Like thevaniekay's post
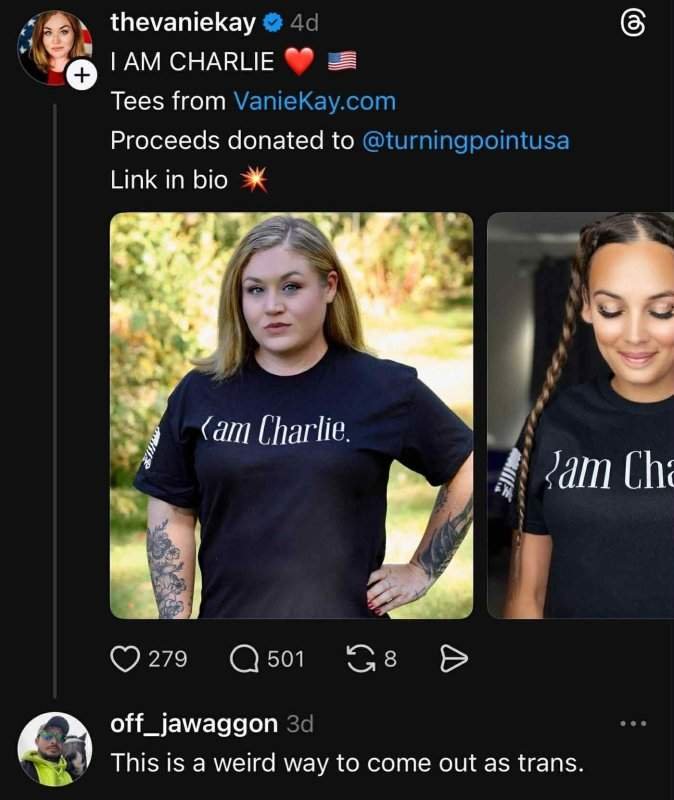The height and width of the screenshot is (800, 674). tap(124, 658)
